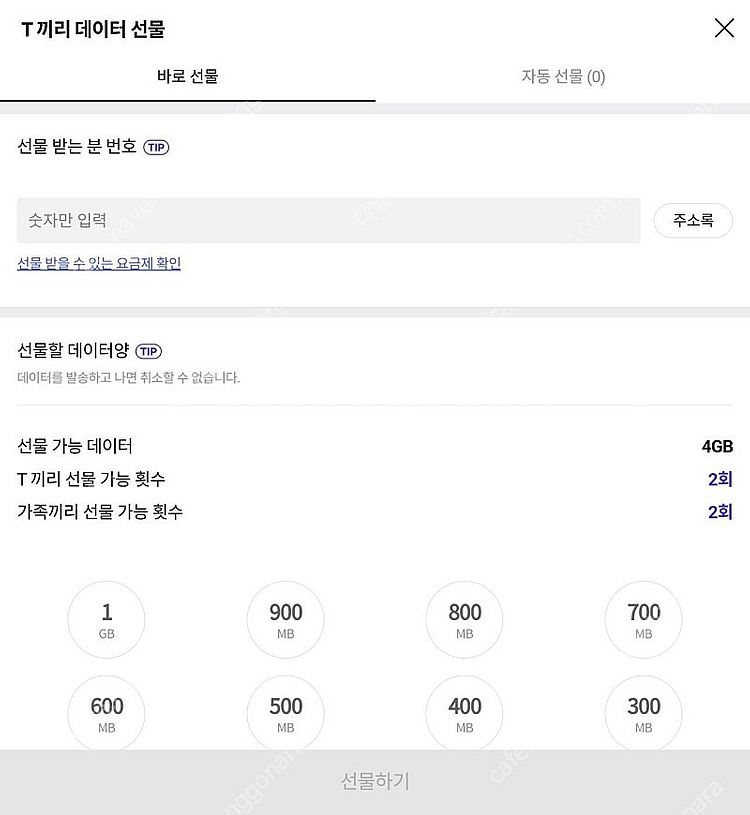Open the TIP info next to 선물할 데이터양
Screen dimensions: 750x815
(x=147, y=351)
